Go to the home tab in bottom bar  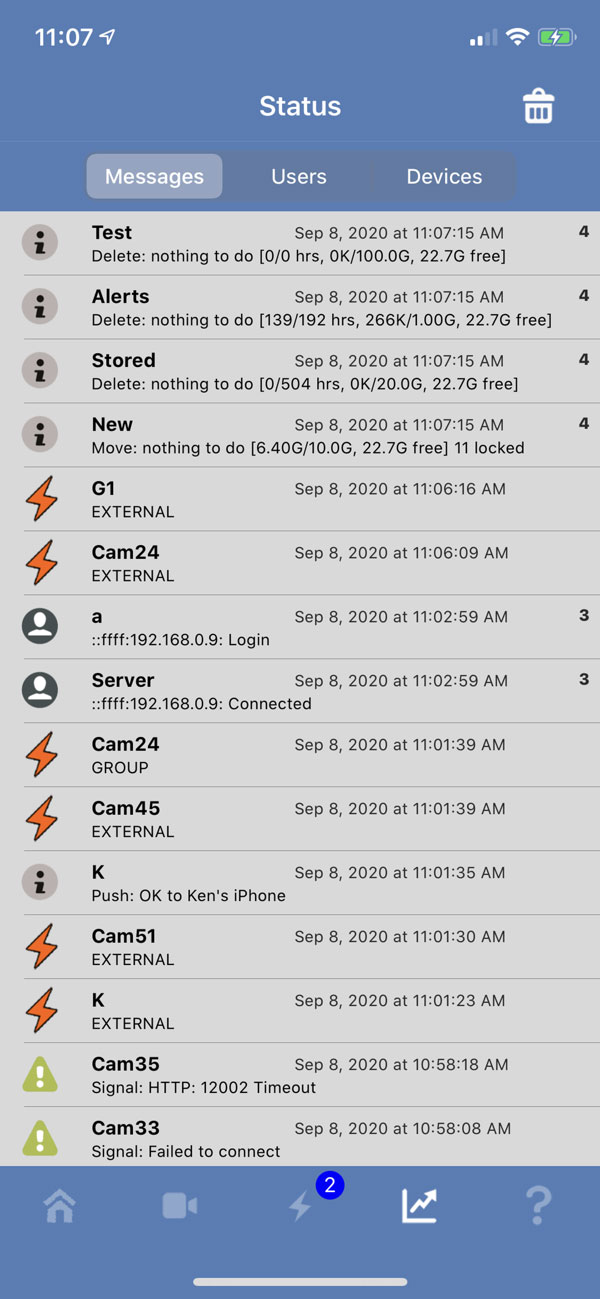click(60, 1207)
